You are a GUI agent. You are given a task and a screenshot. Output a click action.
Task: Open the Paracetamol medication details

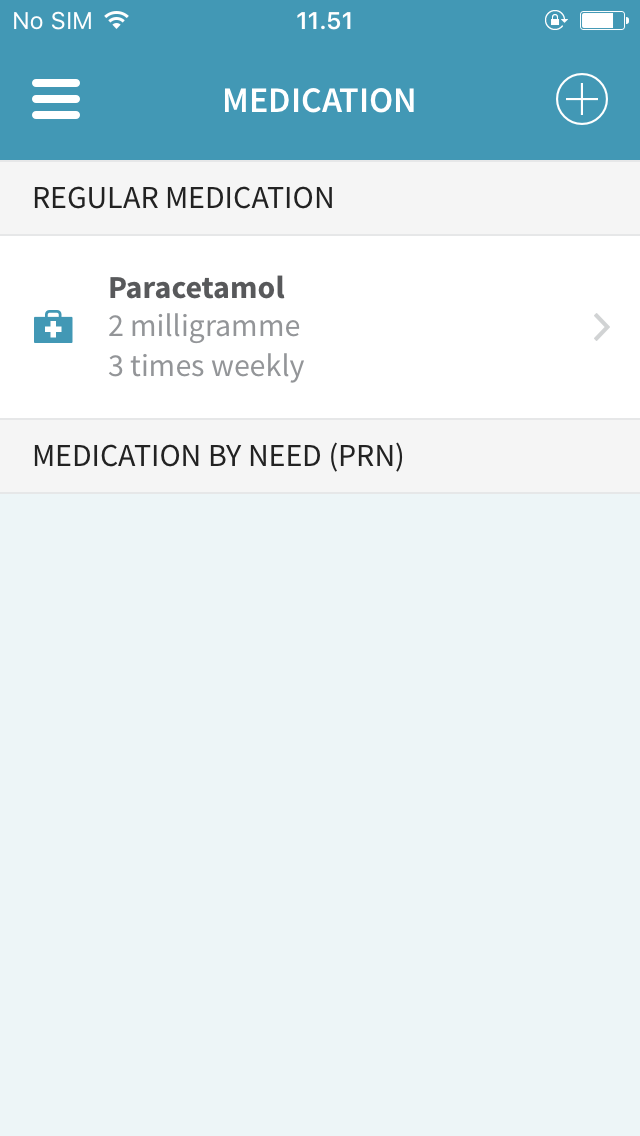pyautogui.click(x=320, y=327)
